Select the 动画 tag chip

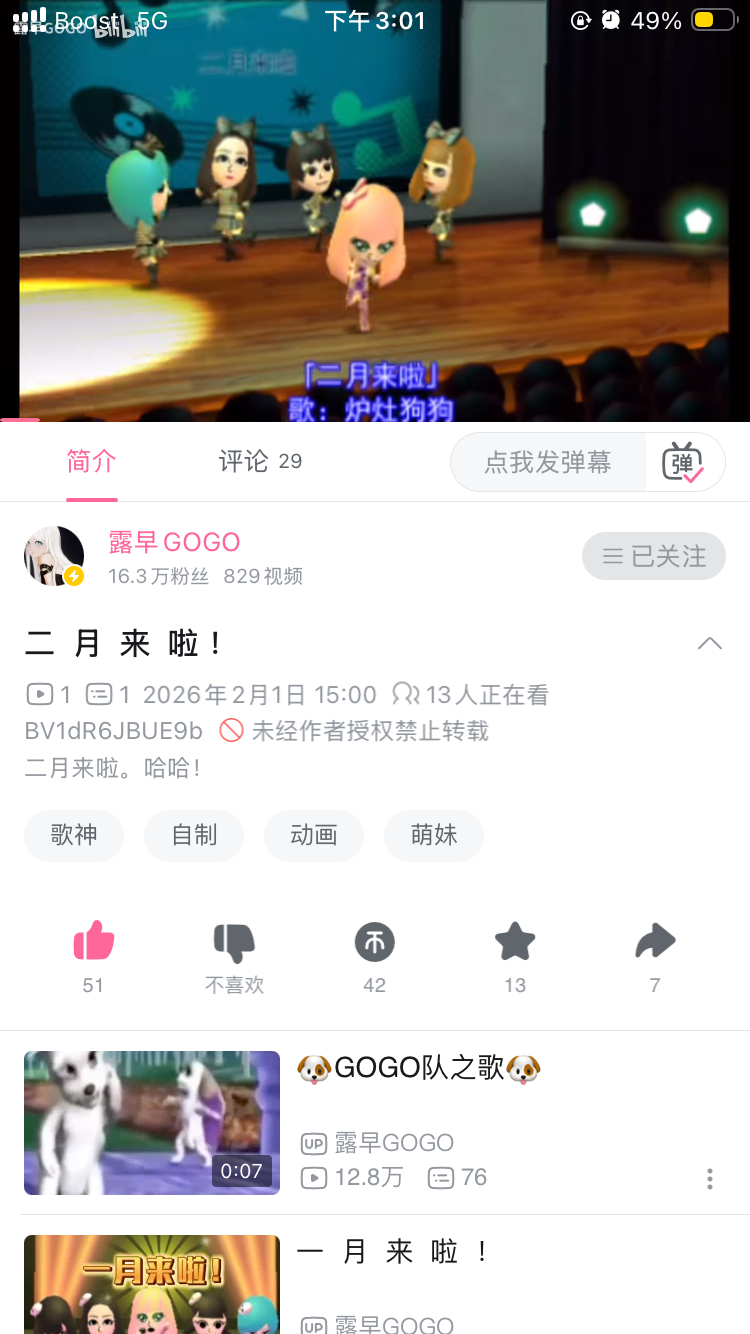pos(314,835)
